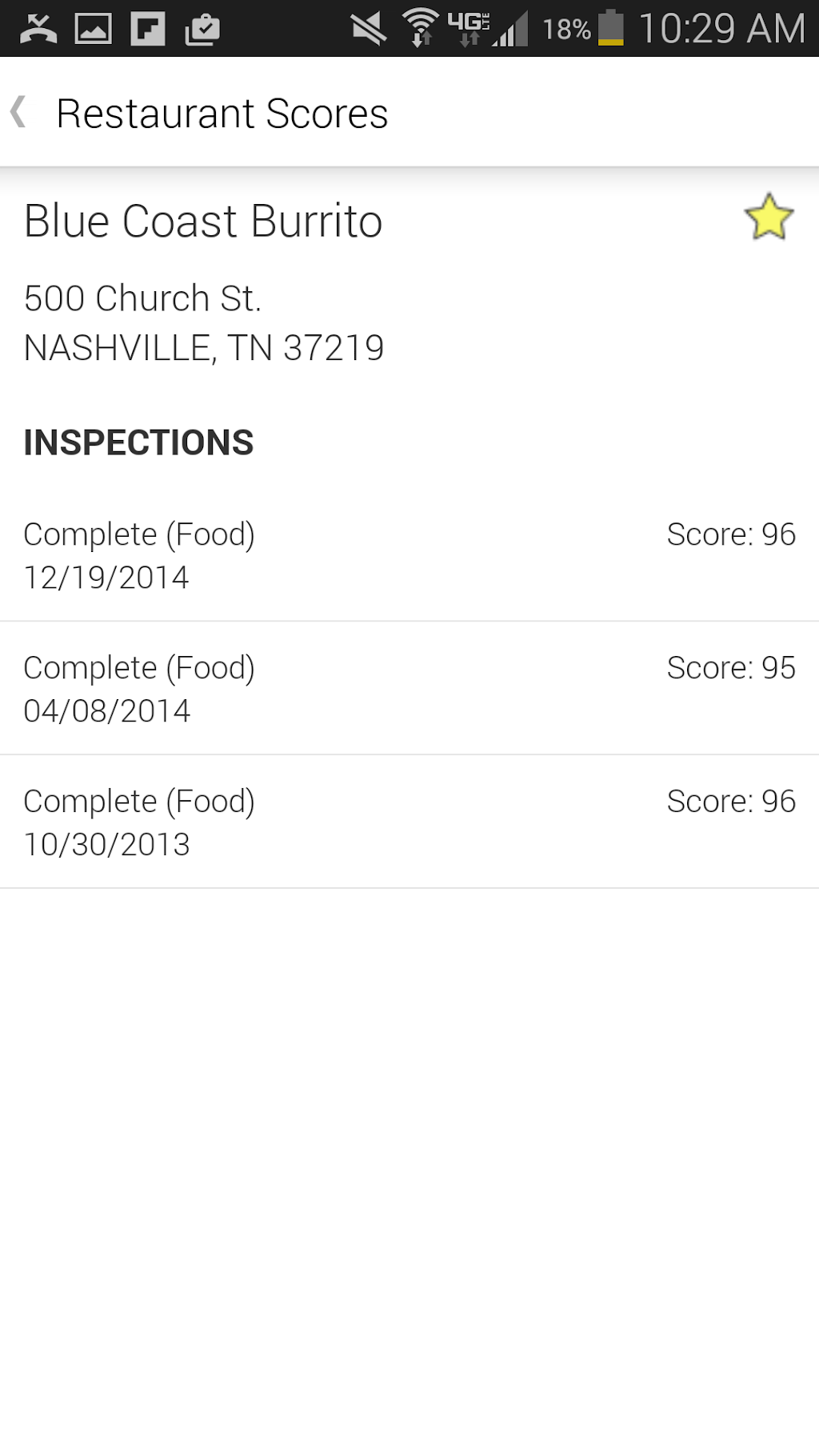Select the 10/30/2013 inspection
Image resolution: width=819 pixels, height=1456 pixels.
point(409,822)
